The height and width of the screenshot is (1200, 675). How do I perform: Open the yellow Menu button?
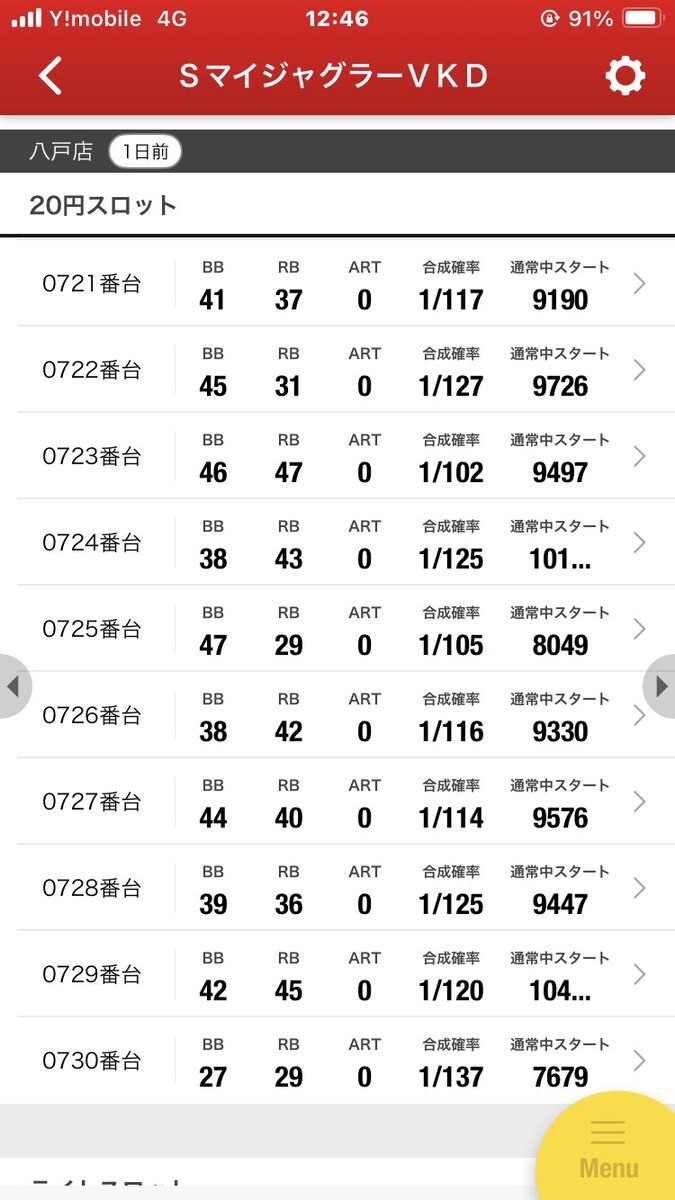point(608,1150)
